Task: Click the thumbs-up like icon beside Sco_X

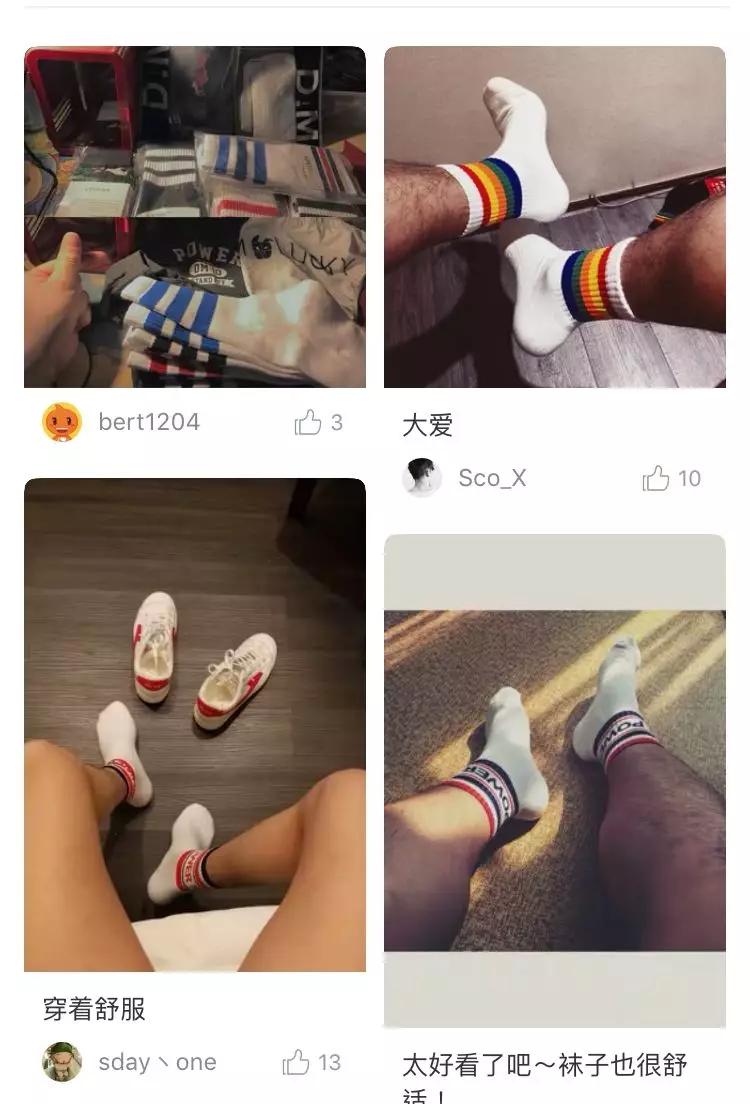Action: pyautogui.click(x=655, y=479)
